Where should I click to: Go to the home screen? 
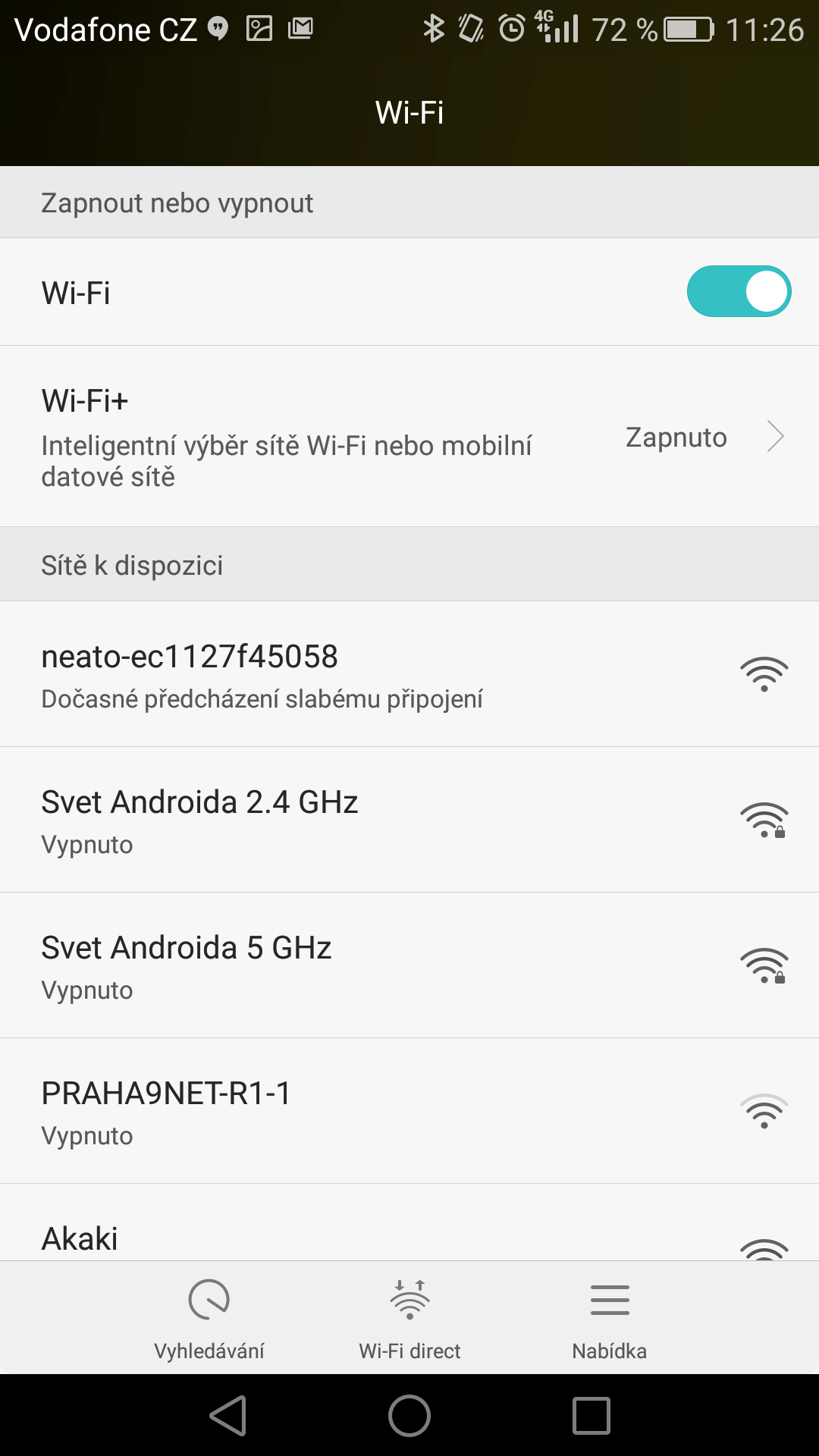pyautogui.click(x=409, y=1416)
